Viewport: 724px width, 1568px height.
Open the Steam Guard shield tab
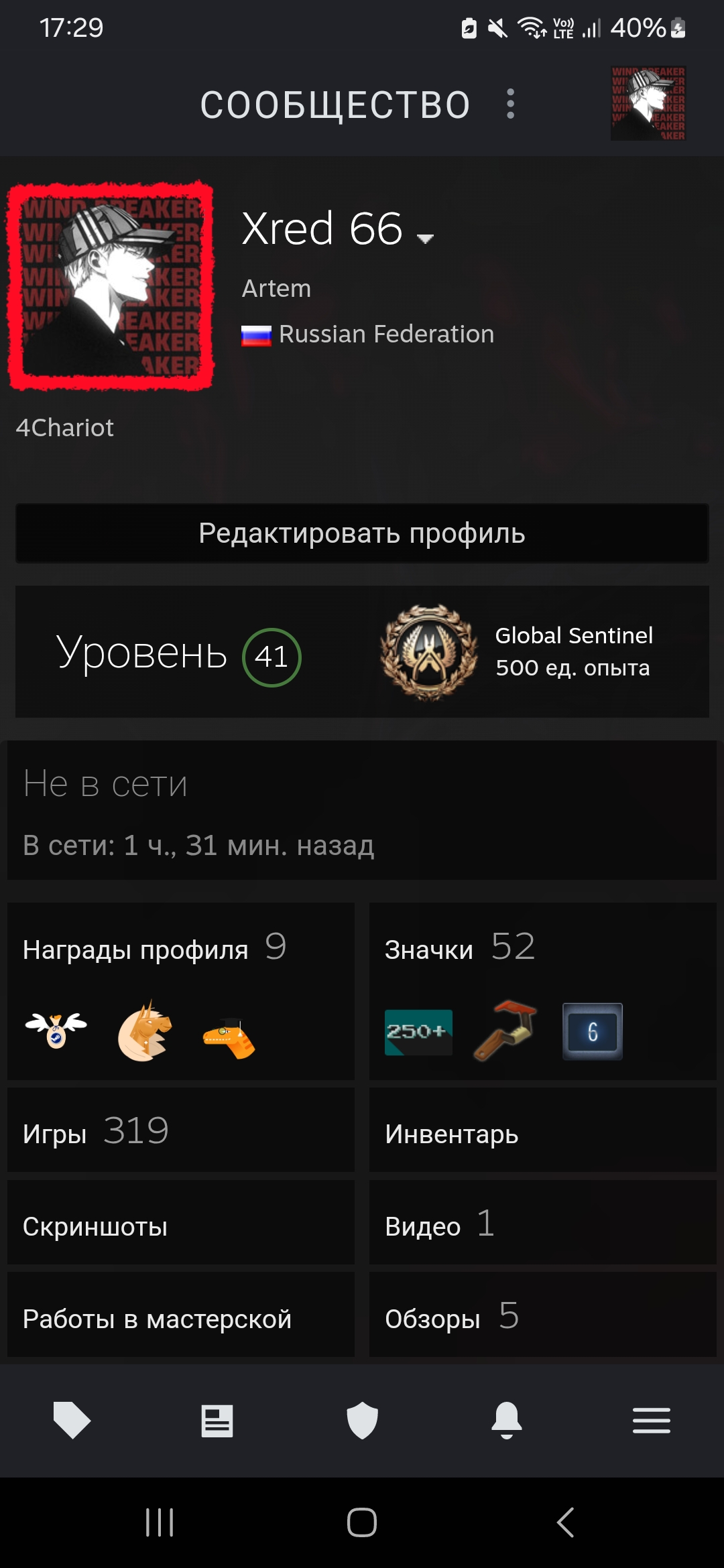pos(362,1420)
